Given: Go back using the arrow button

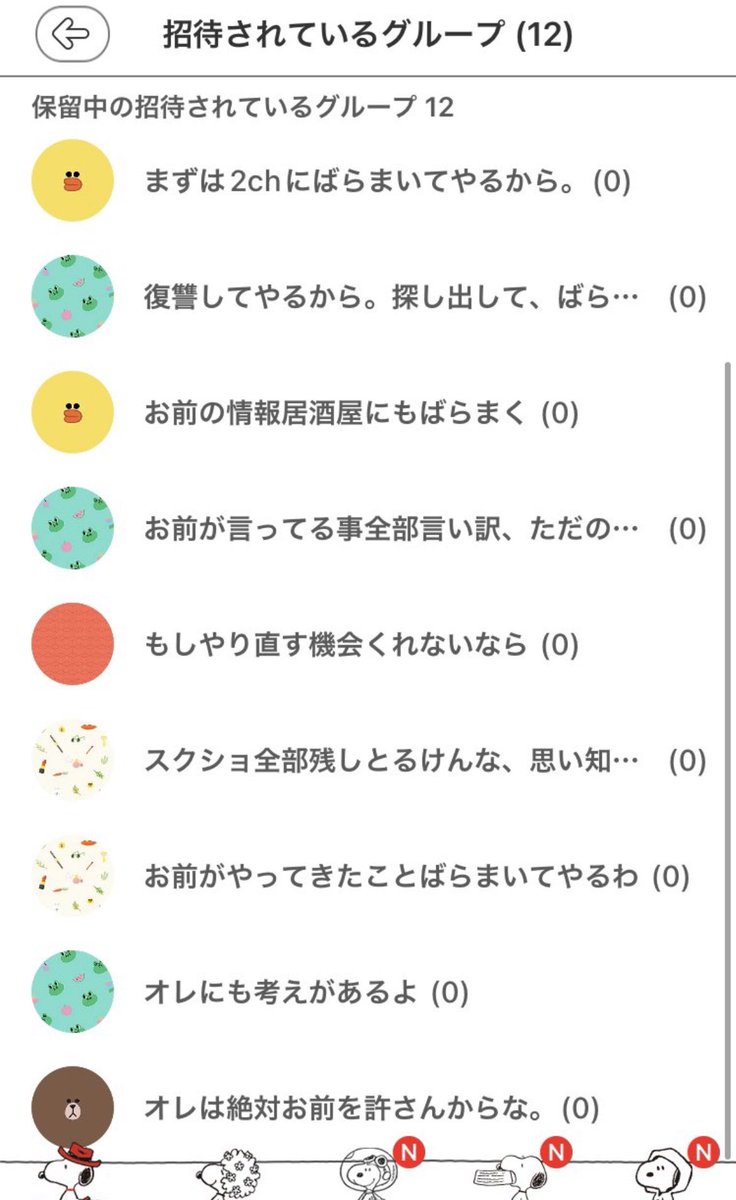Looking at the screenshot, I should point(72,35).
